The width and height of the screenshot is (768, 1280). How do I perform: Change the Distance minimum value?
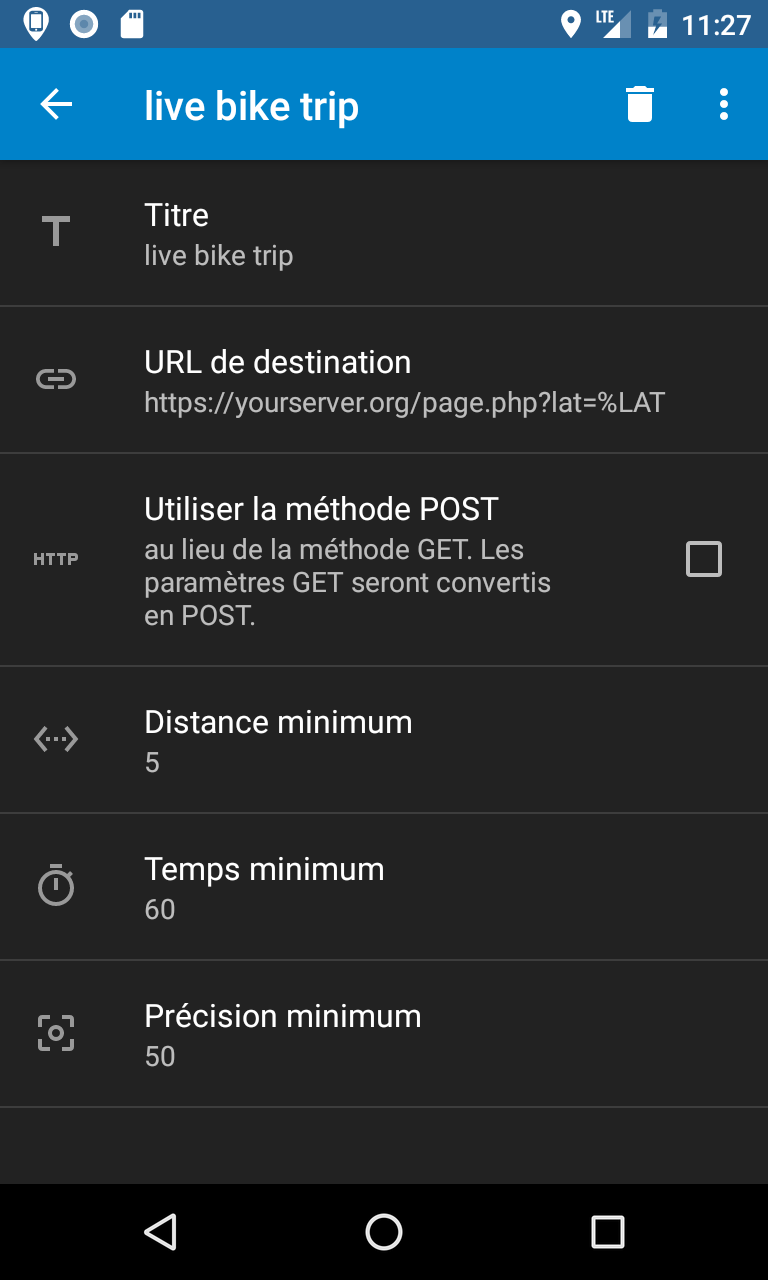(x=384, y=740)
